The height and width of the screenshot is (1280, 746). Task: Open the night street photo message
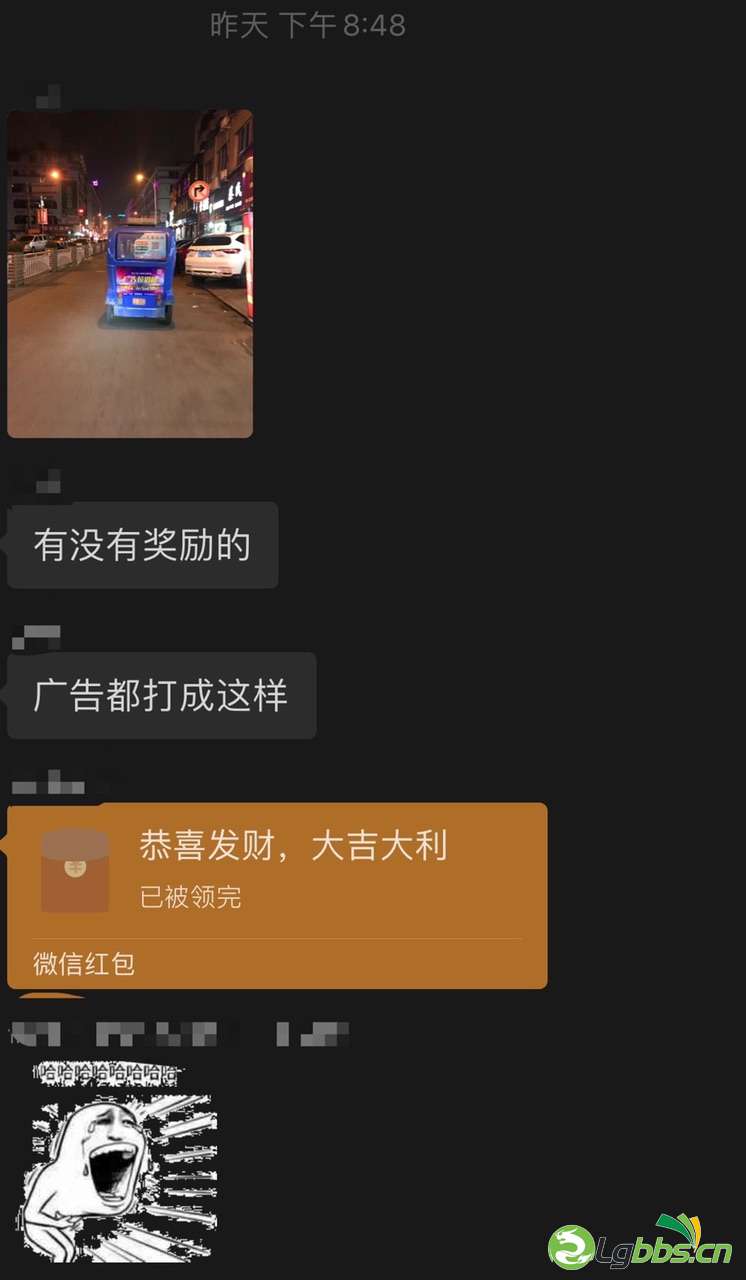(130, 273)
